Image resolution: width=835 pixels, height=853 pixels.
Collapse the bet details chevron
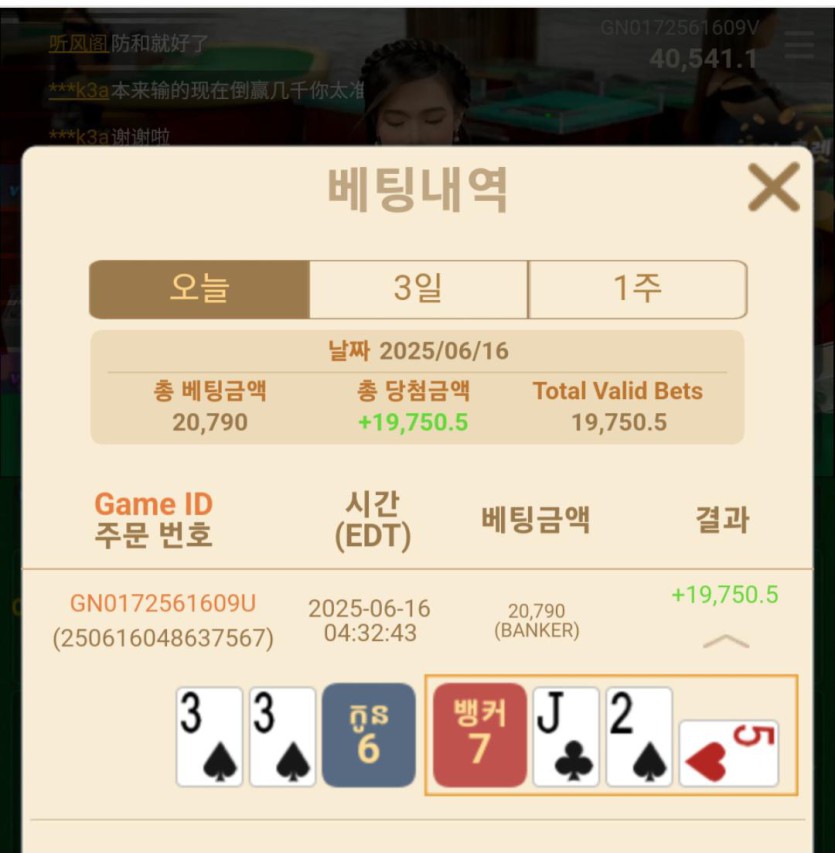[726, 642]
